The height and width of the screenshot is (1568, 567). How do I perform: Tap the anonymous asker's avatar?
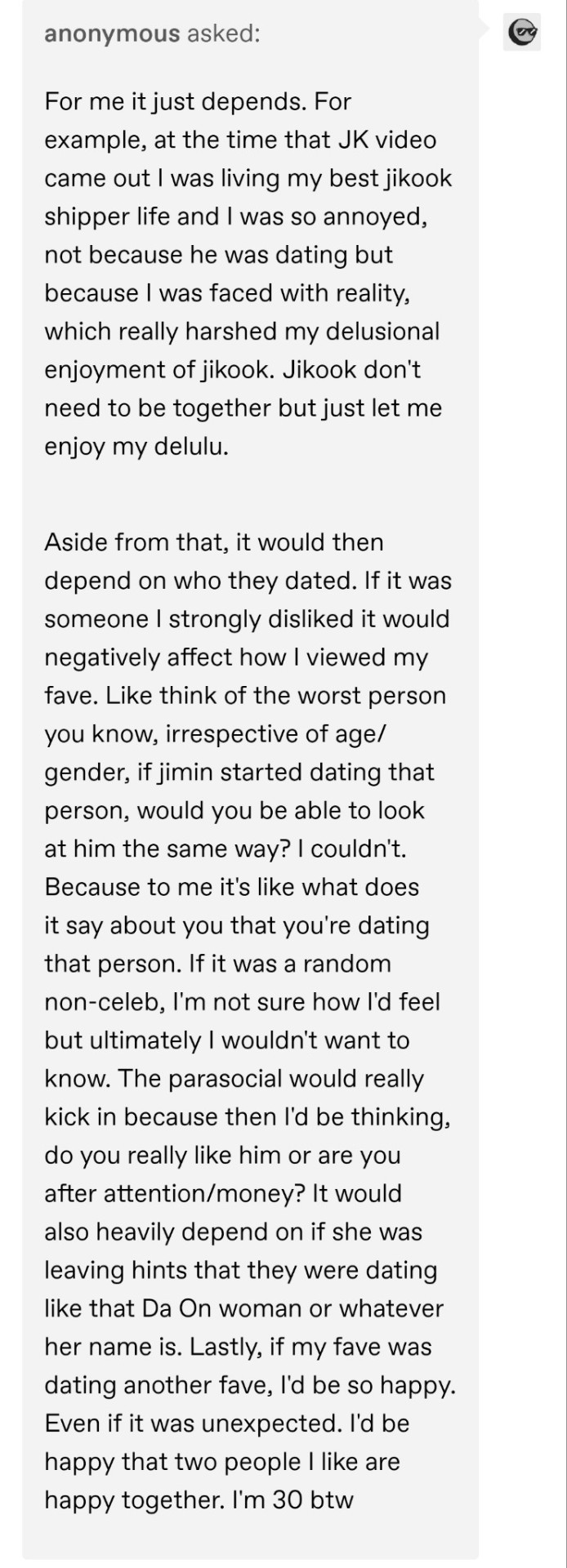522,33
